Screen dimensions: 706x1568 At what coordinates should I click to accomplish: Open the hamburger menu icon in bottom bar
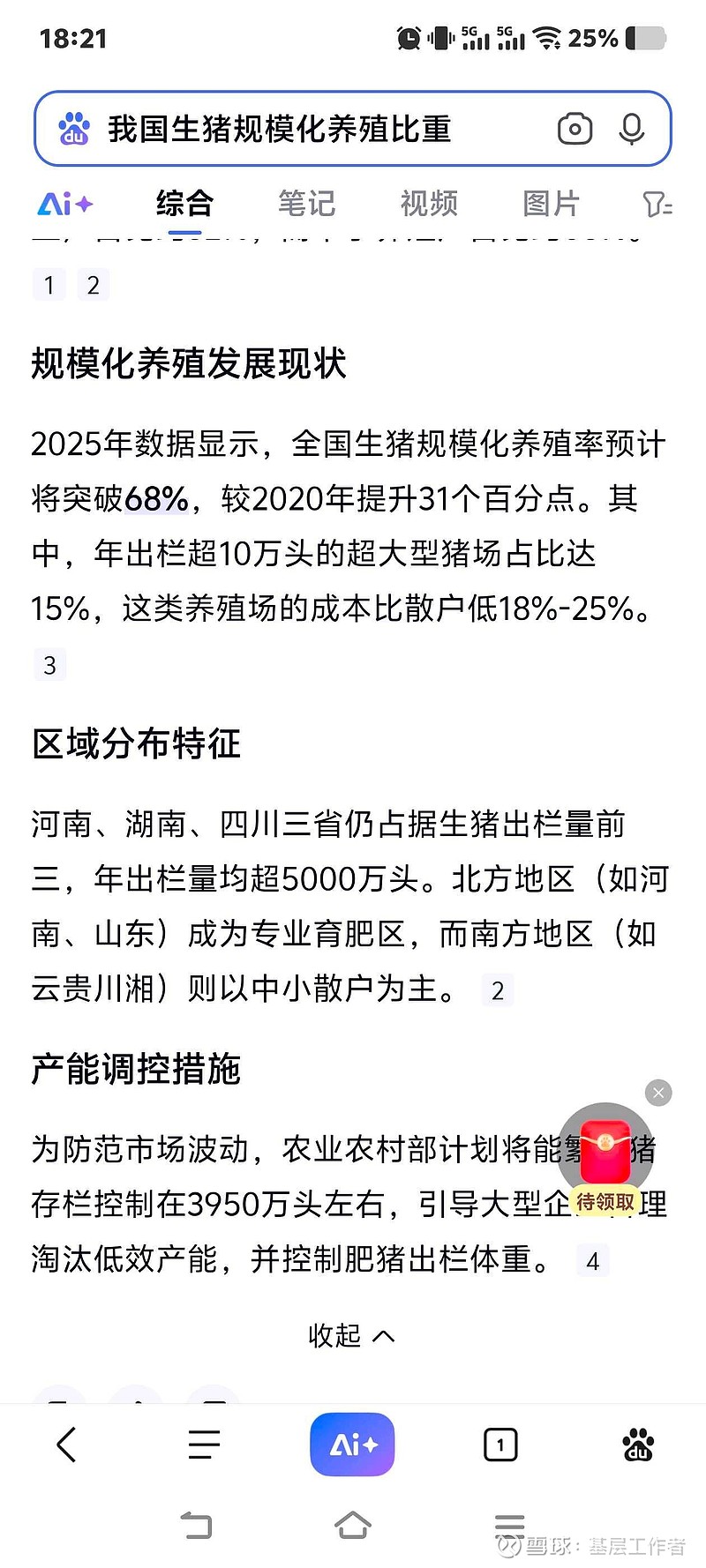coord(204,1444)
